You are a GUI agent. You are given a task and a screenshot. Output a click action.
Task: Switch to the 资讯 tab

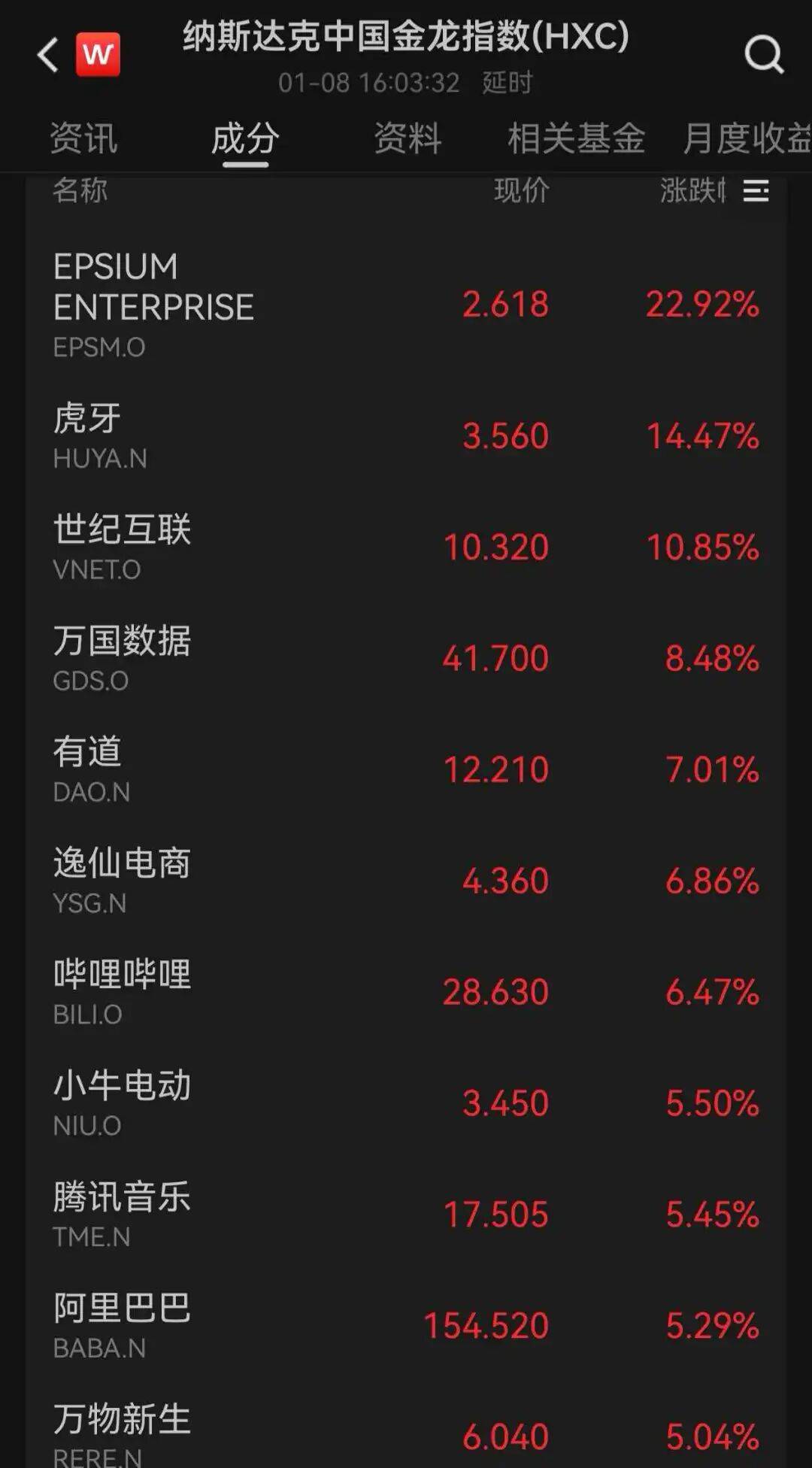point(83,139)
